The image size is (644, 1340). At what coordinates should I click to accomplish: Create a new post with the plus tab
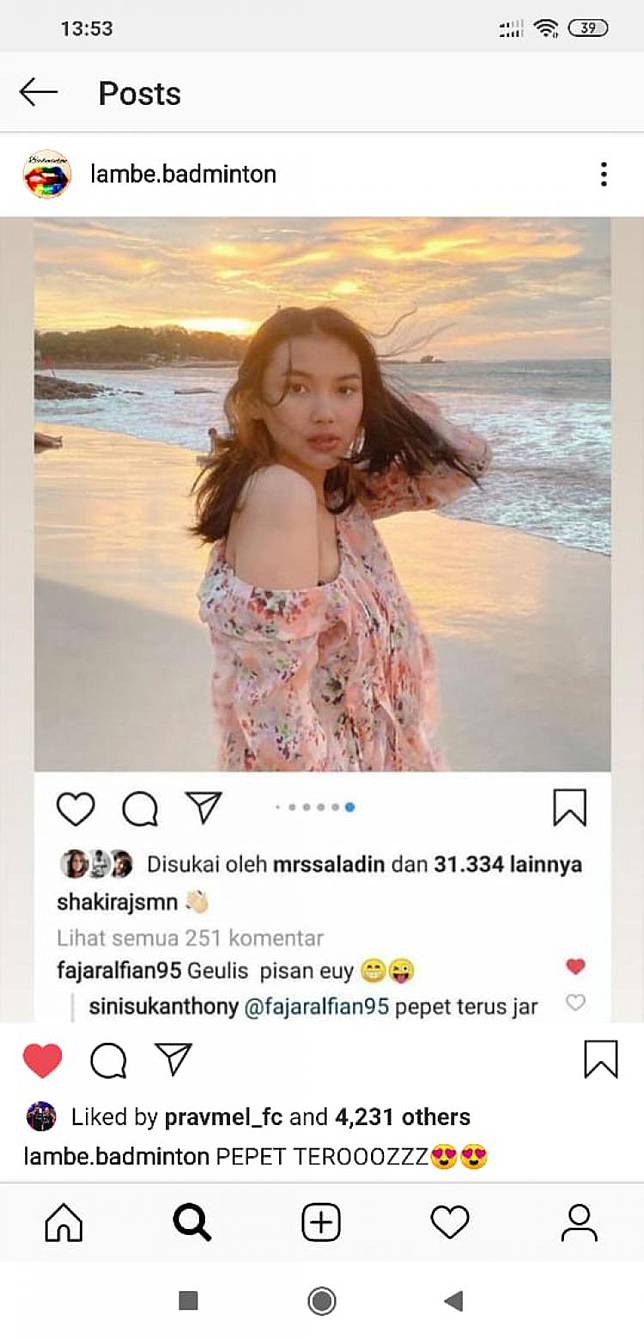pyautogui.click(x=321, y=1222)
